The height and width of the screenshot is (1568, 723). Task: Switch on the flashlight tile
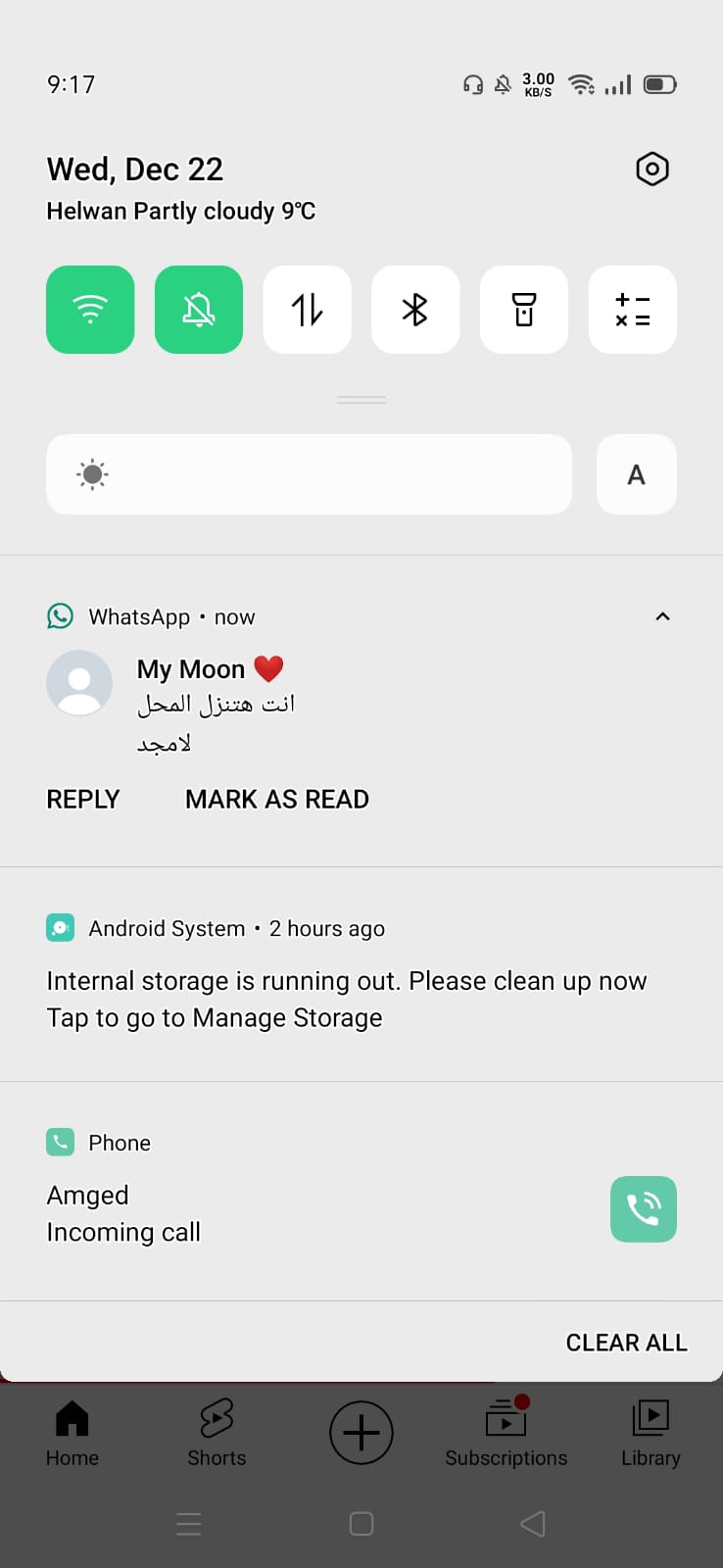[524, 310]
